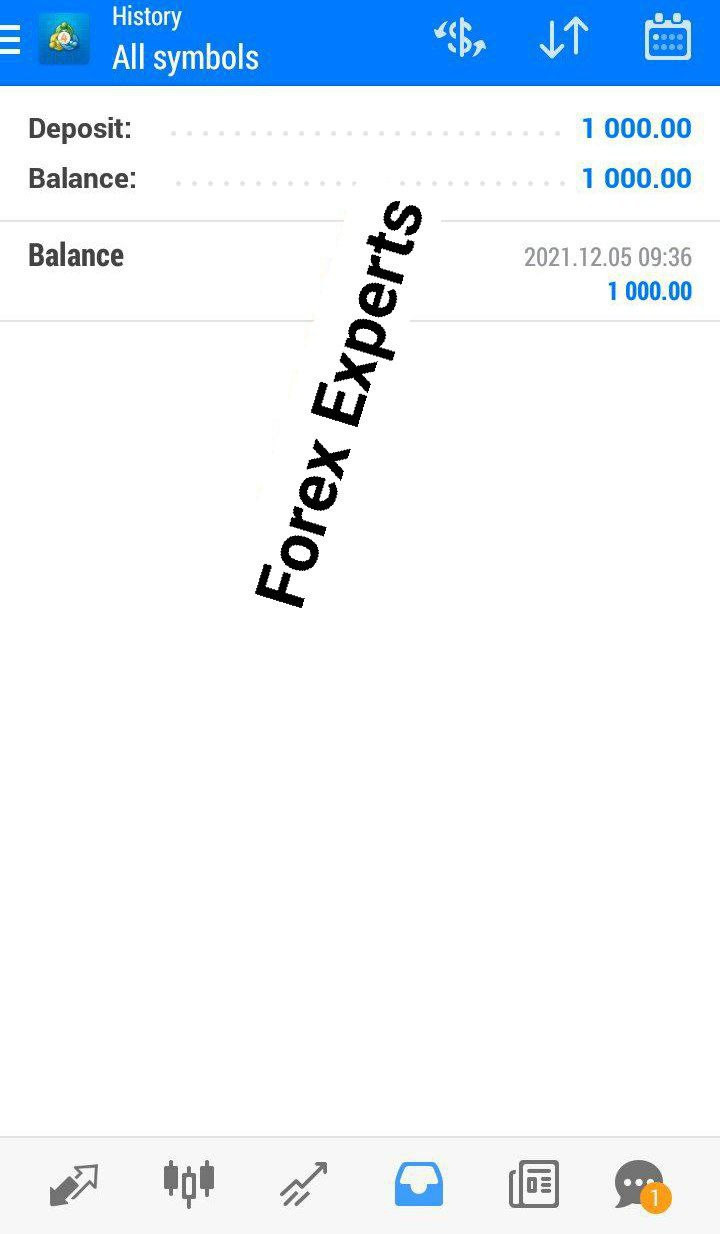Tap the sort arrows icon
Viewport: 720px width, 1234px height.
point(563,39)
